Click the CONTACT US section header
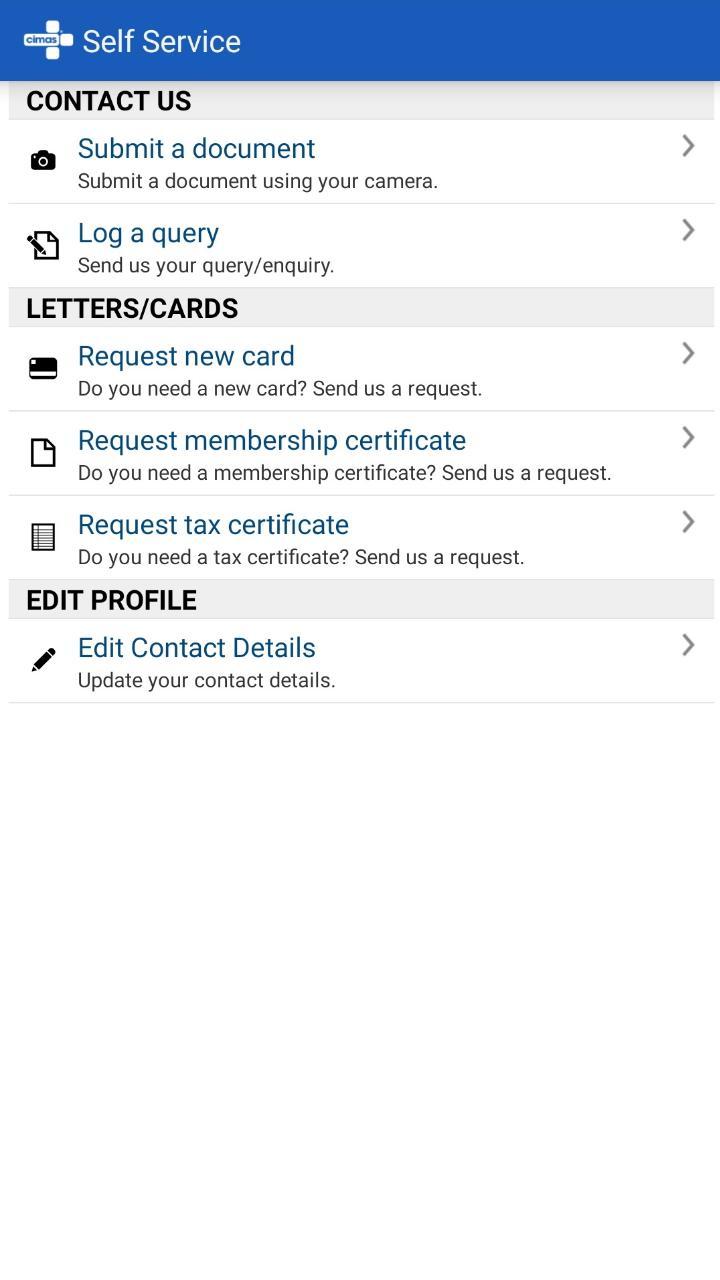 pyautogui.click(x=108, y=101)
